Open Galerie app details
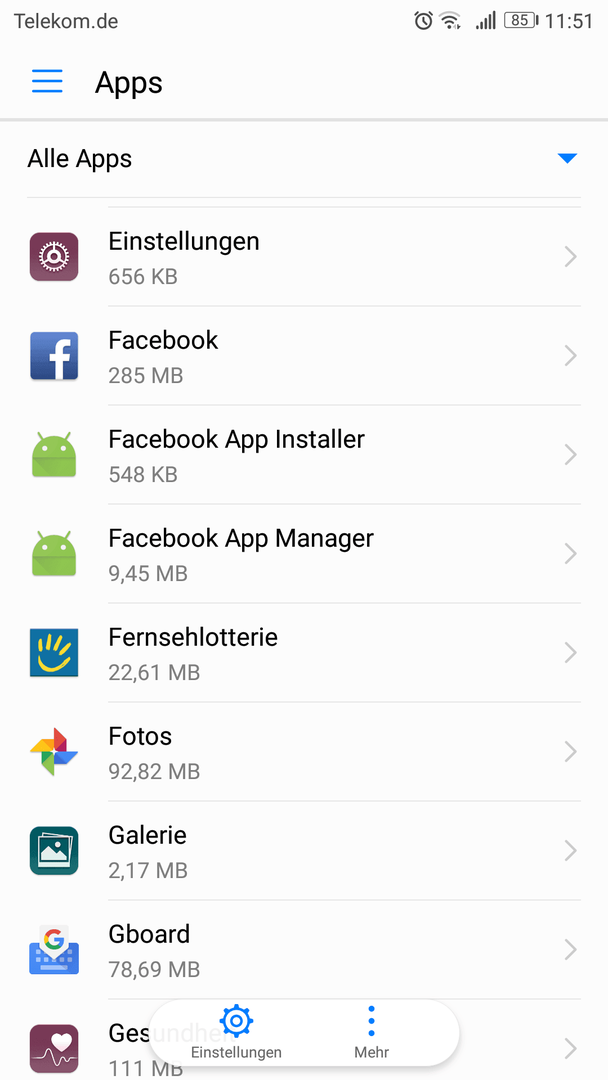608x1080 pixels. [x=304, y=851]
